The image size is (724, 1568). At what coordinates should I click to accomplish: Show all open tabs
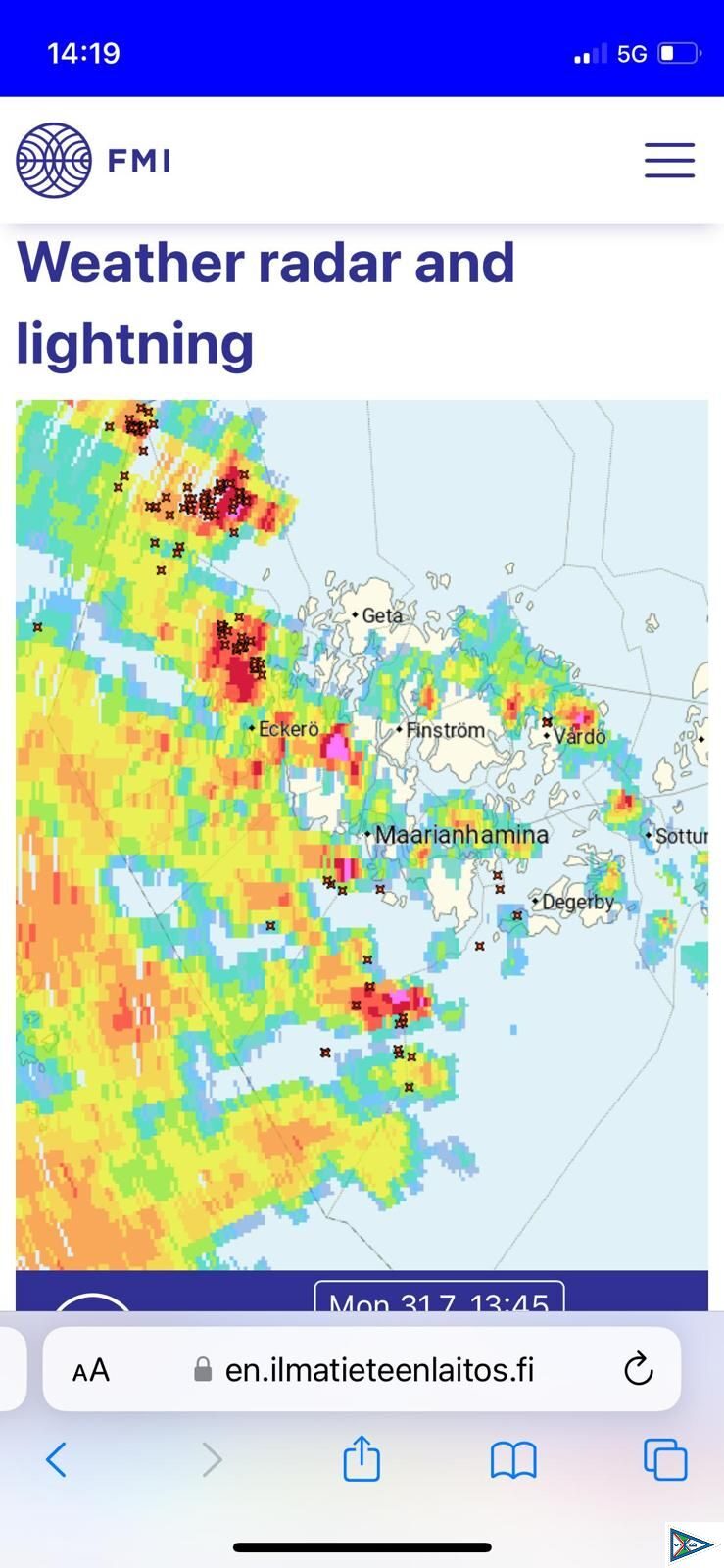click(x=665, y=1459)
